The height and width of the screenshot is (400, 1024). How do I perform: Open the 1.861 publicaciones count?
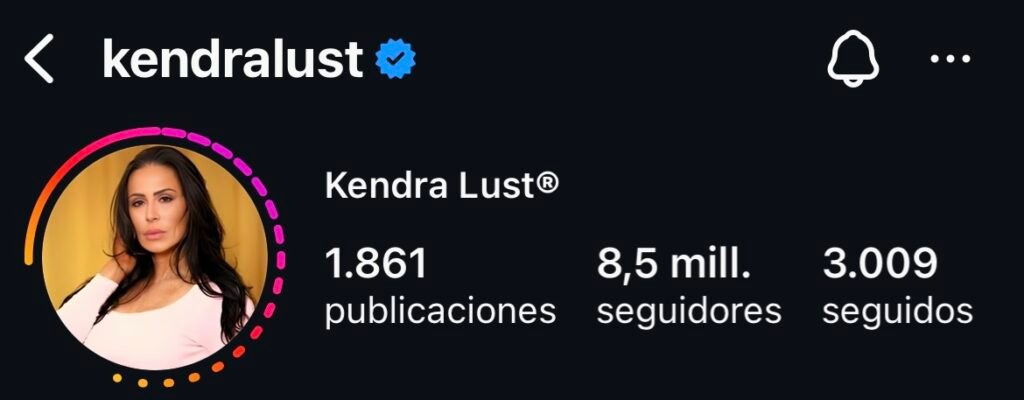click(x=439, y=286)
